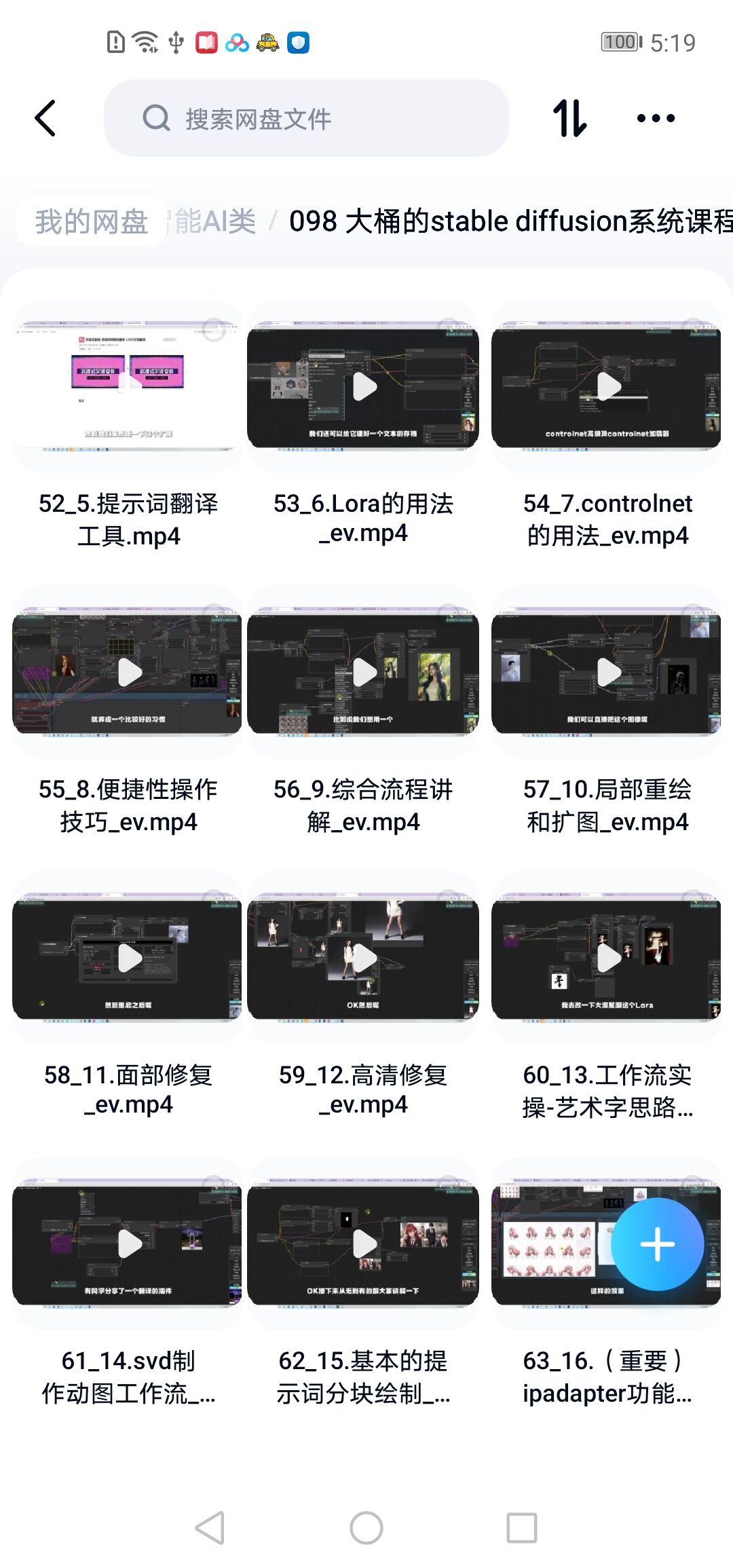
Task: Open the 60_13.工作流实操 video
Action: (x=607, y=958)
